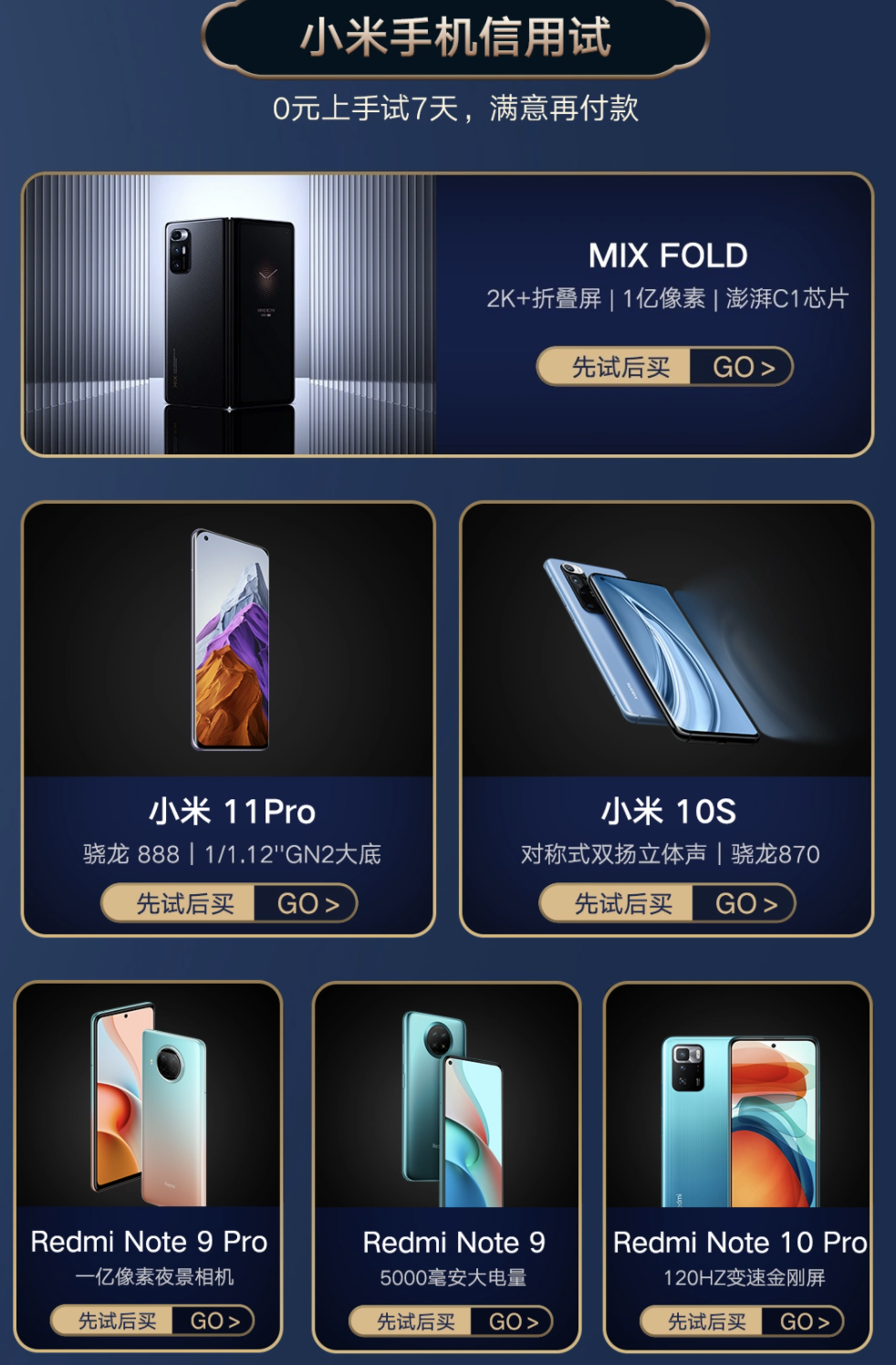
Task: Open the MIX FOLD product card
Action: [447, 314]
